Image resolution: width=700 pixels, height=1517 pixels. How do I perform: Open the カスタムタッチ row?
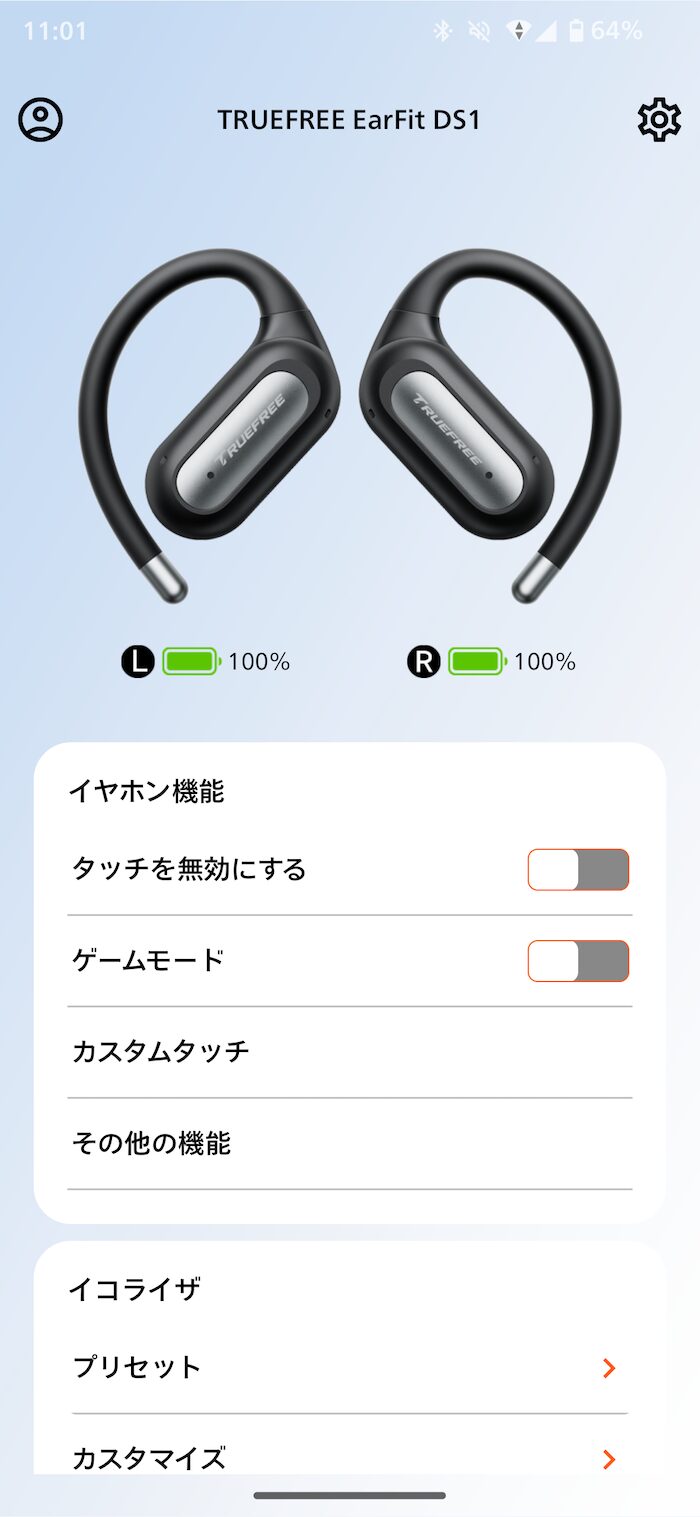click(350, 1051)
